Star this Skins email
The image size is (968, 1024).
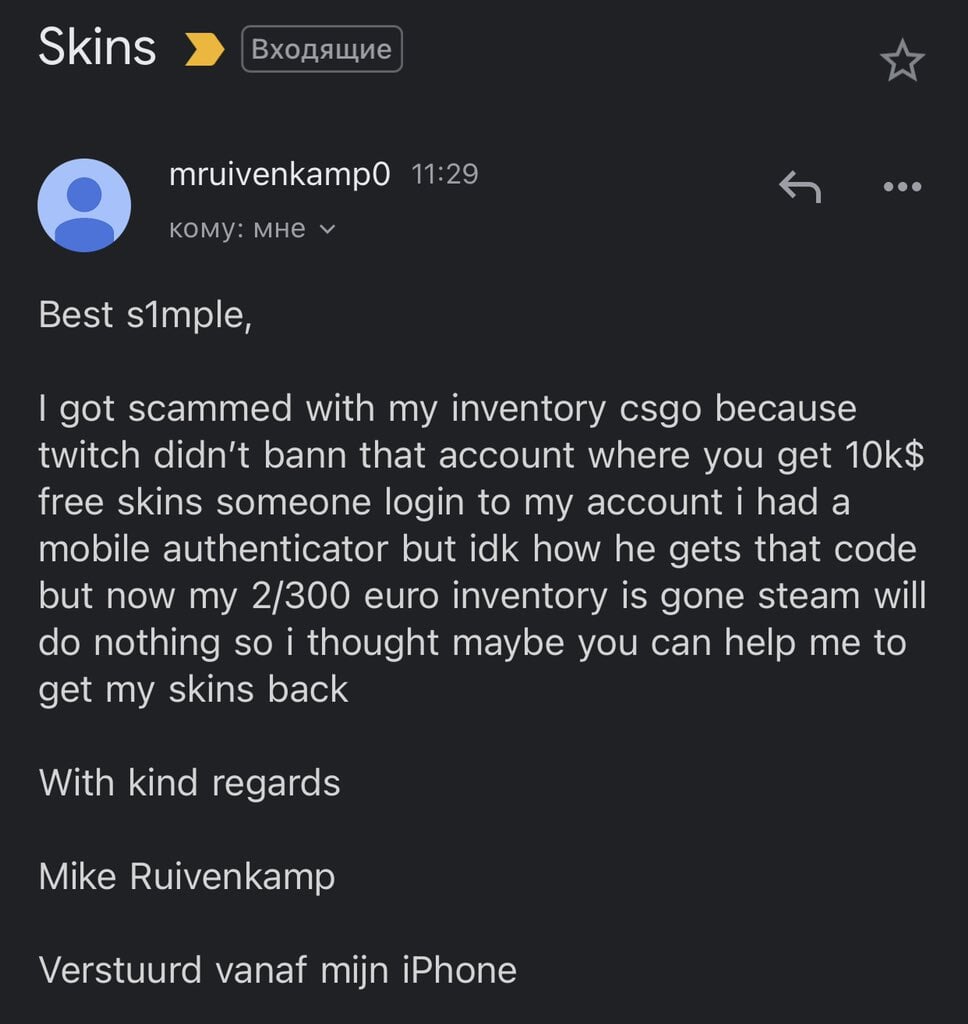902,62
